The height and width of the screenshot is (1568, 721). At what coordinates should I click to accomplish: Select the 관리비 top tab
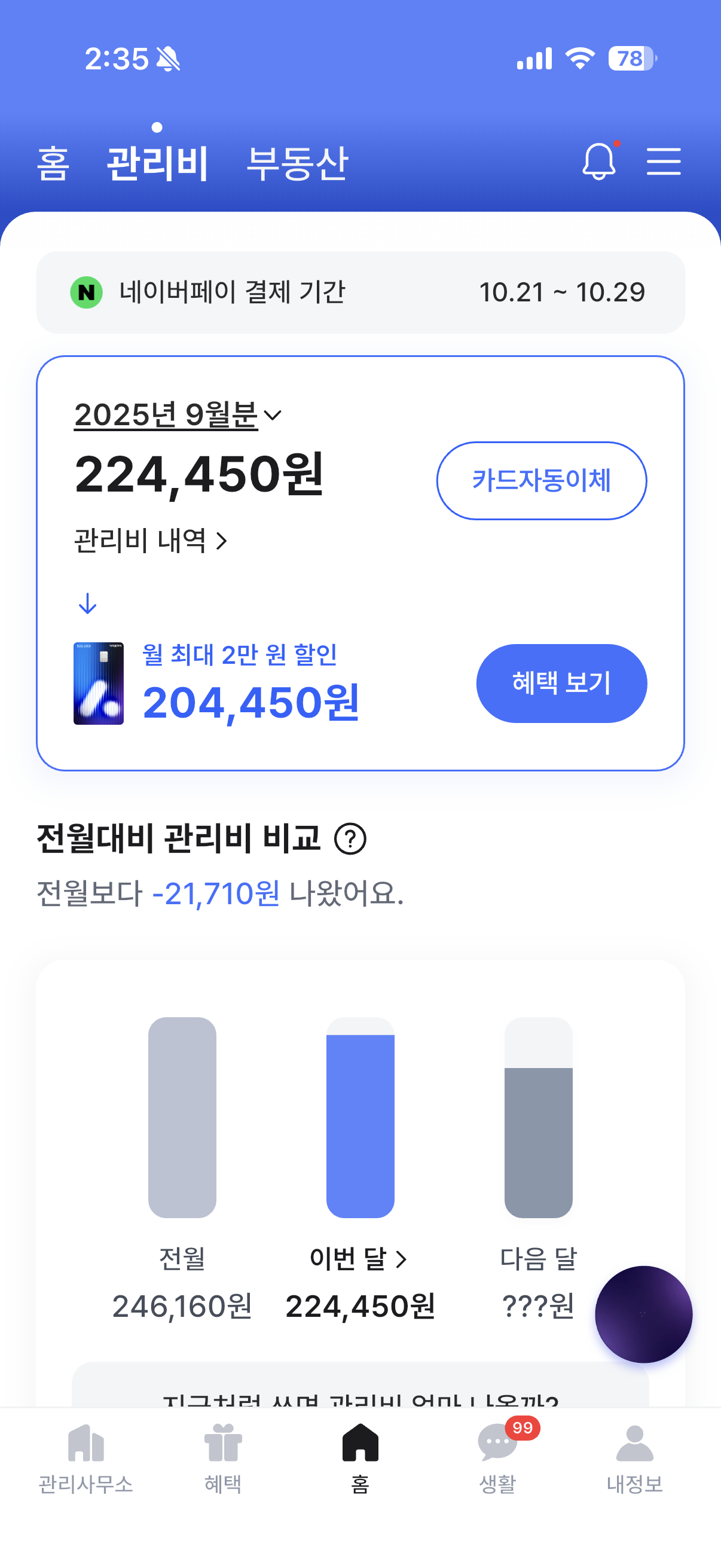pyautogui.click(x=158, y=164)
